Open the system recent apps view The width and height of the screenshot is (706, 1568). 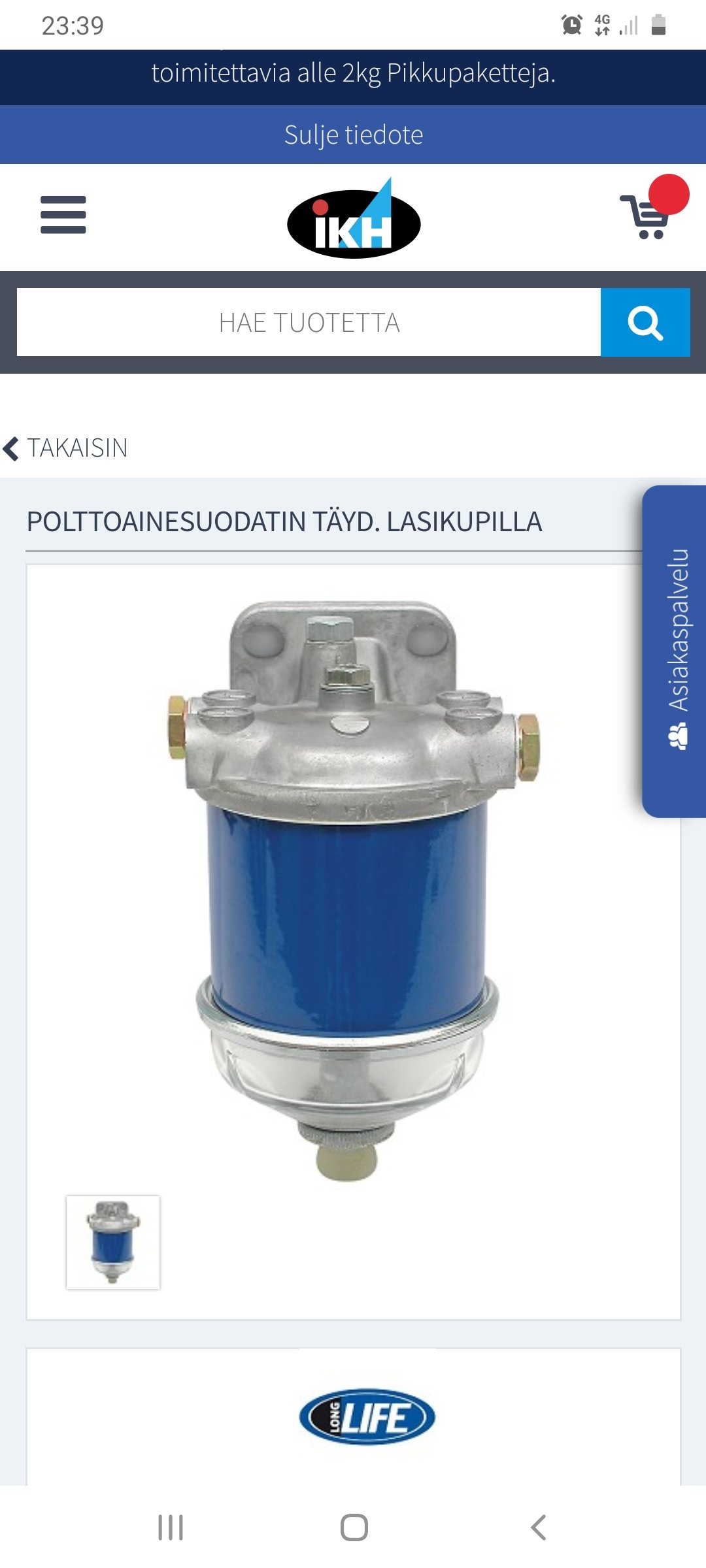click(171, 1527)
